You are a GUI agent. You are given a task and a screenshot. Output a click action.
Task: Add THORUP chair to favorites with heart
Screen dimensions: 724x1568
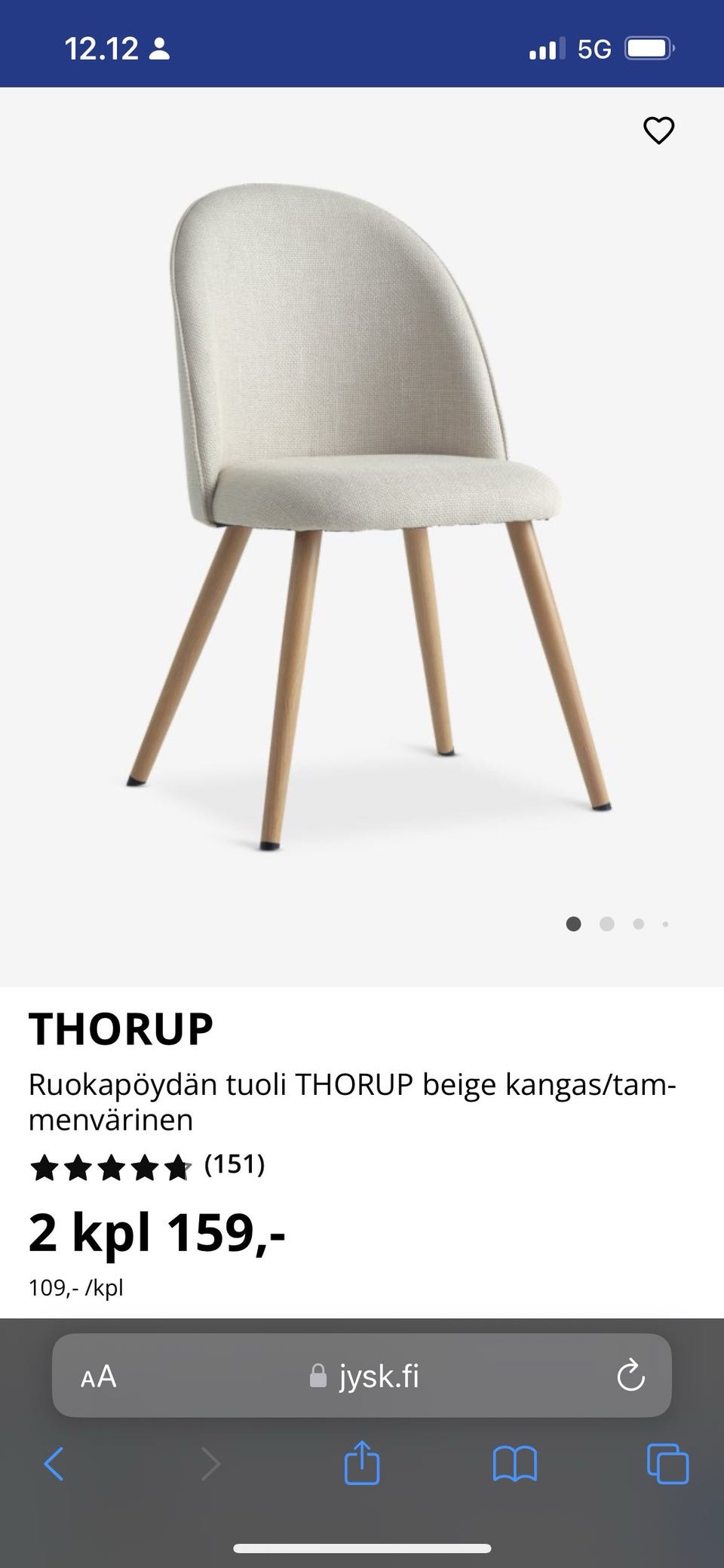pos(658,131)
